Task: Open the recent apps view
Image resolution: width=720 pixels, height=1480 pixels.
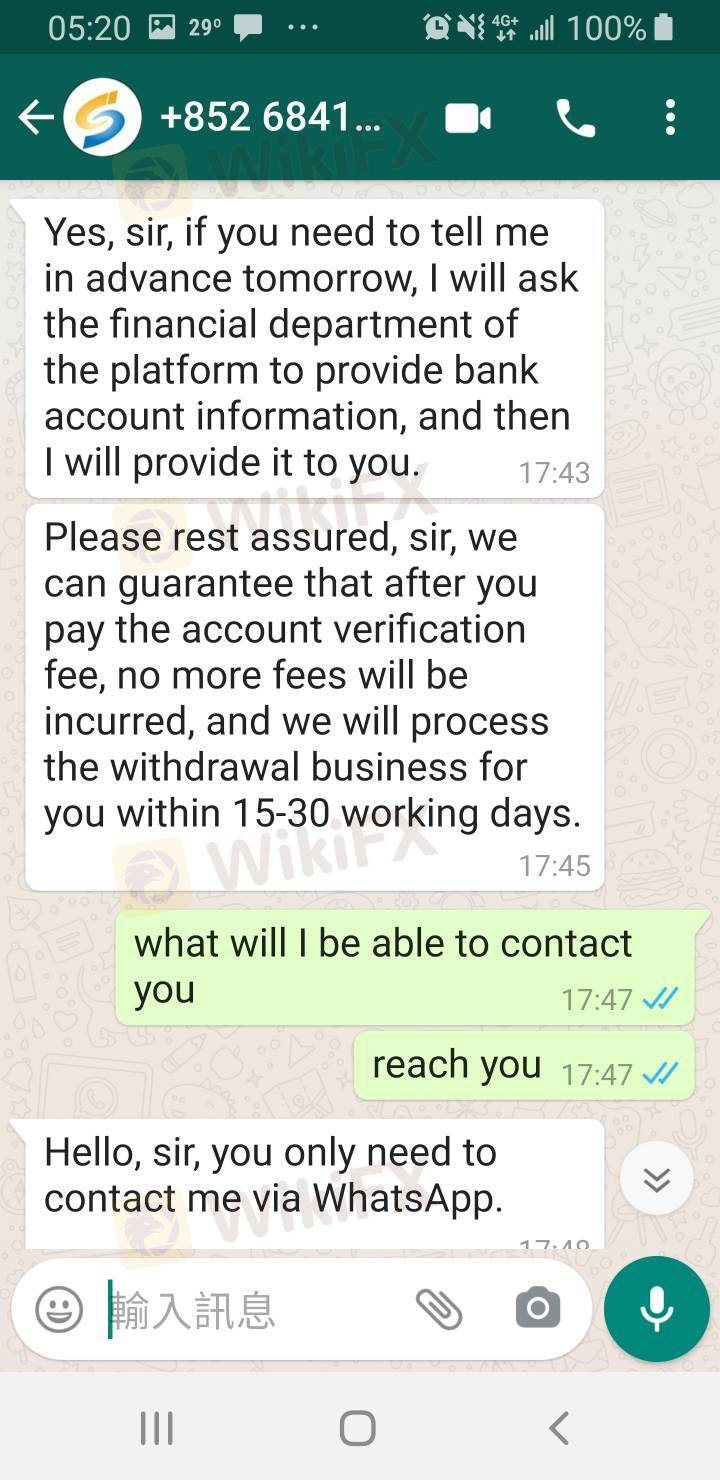Action: coord(157,1428)
